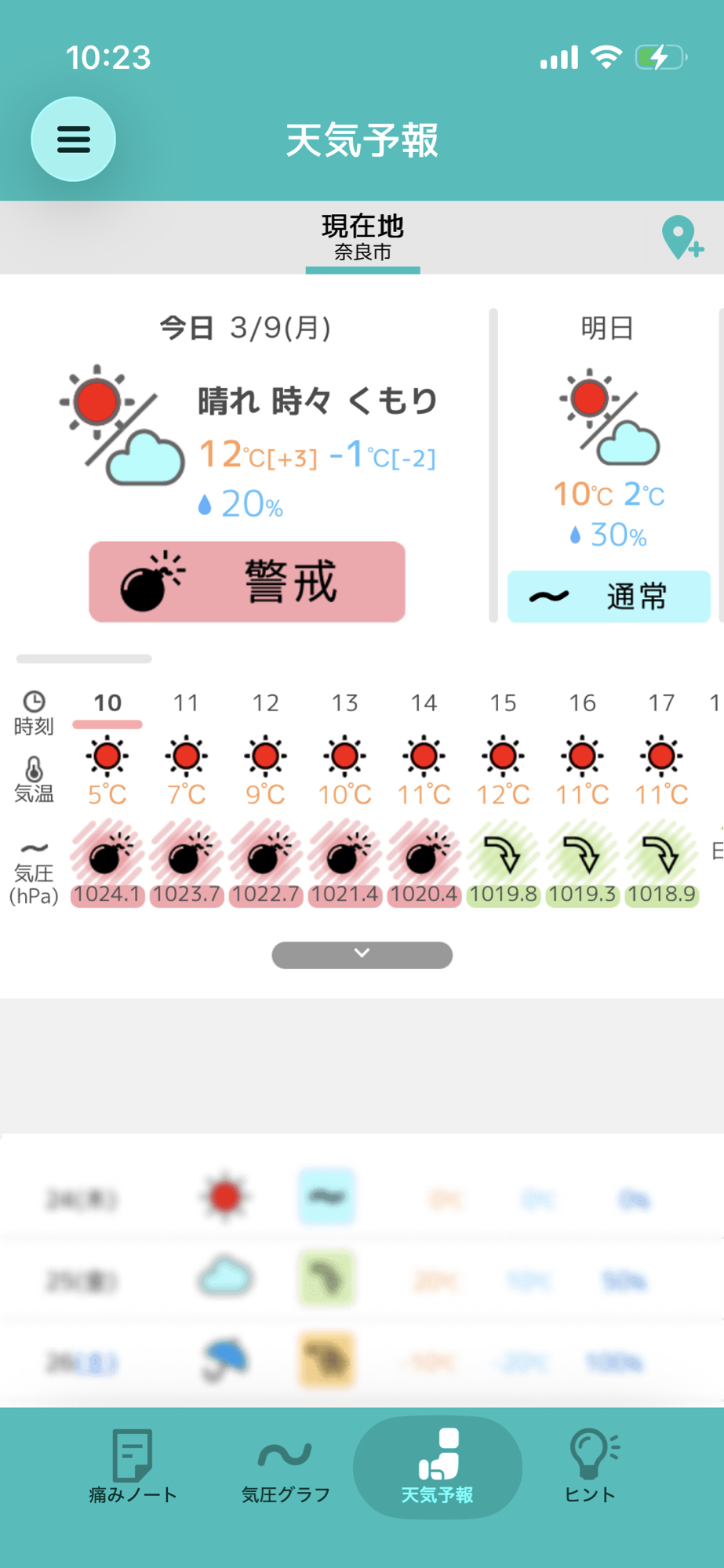Switch to the 気圧グラフ tab

coord(286,1466)
